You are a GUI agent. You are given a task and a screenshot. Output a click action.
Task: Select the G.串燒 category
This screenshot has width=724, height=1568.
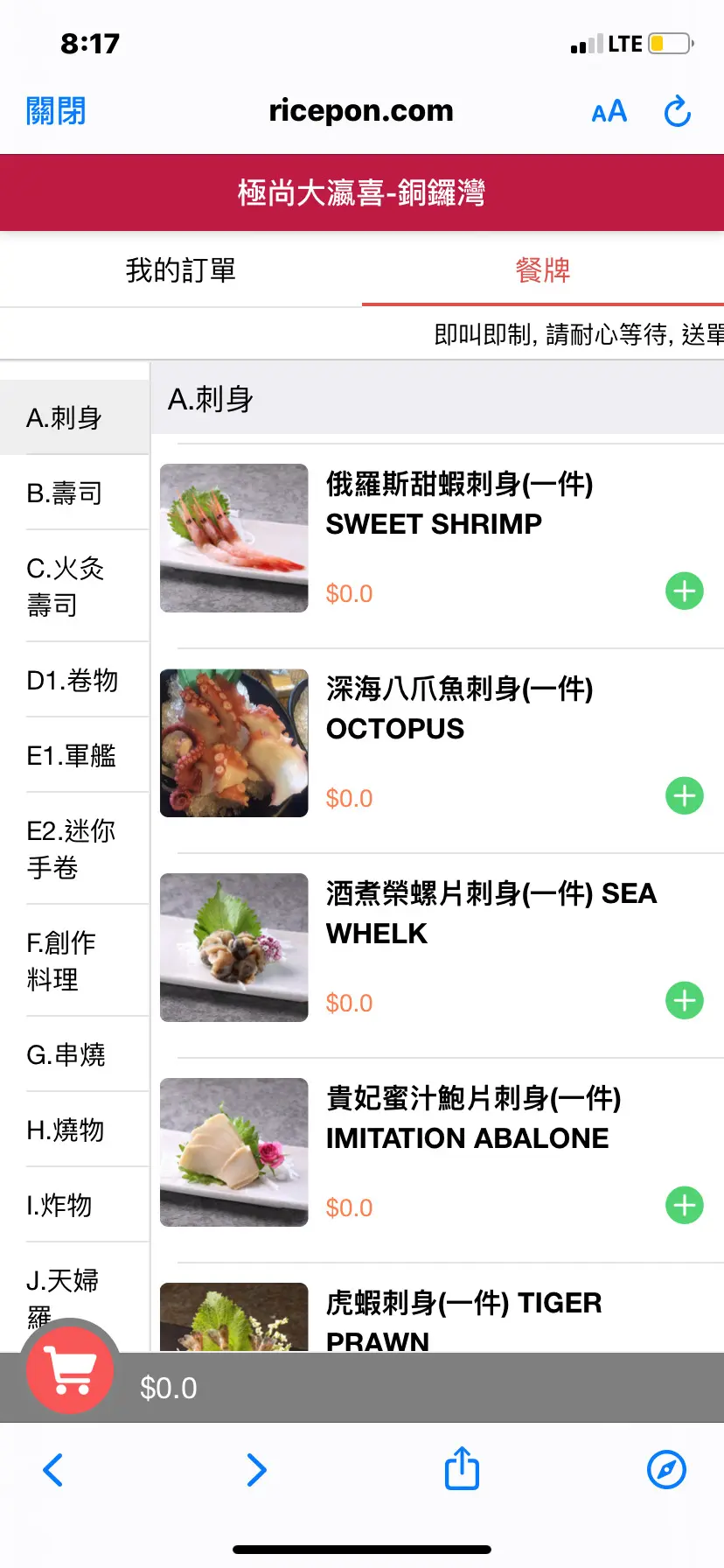coord(66,1055)
